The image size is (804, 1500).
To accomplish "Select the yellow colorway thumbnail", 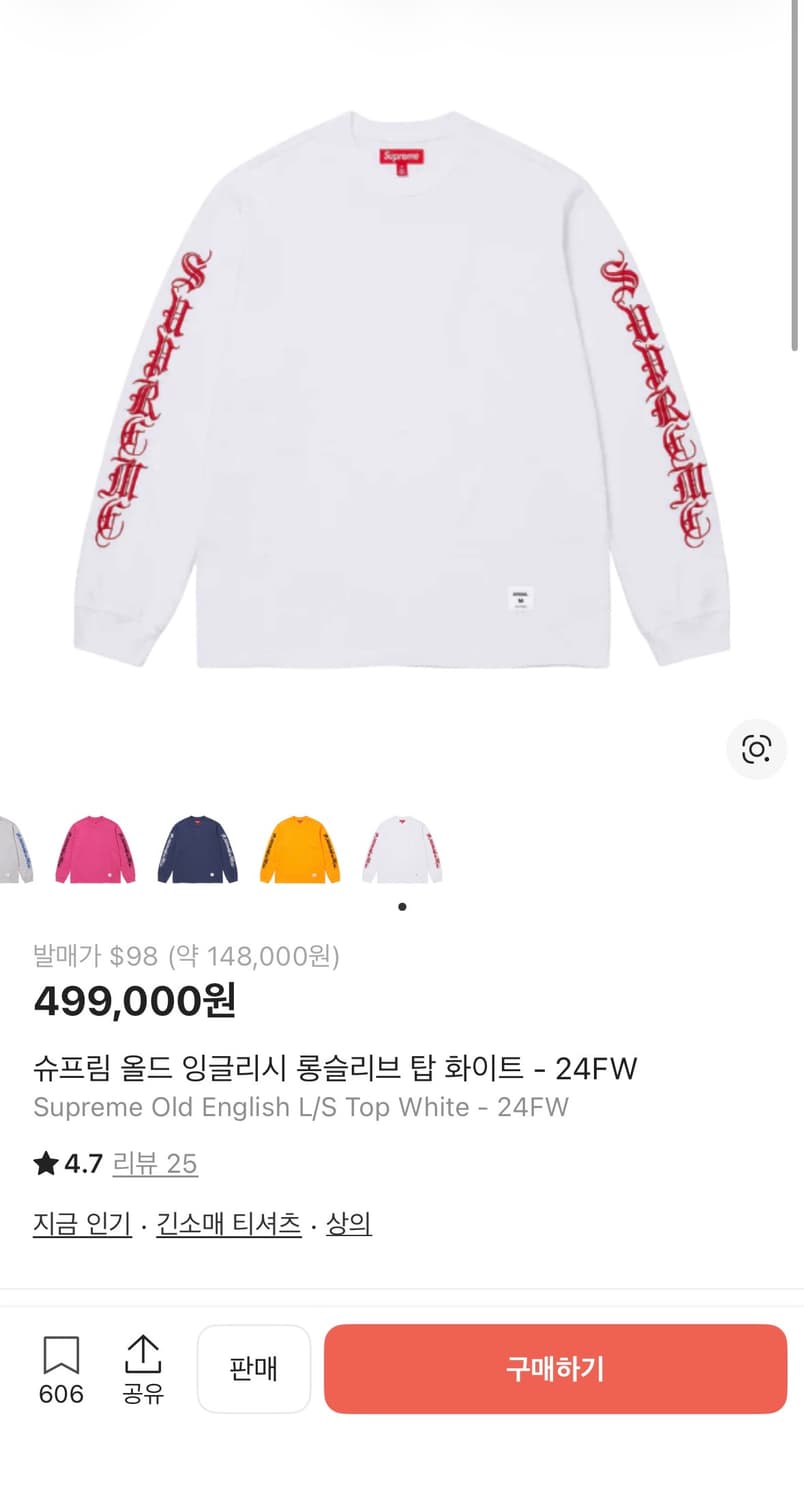I will click(x=299, y=849).
